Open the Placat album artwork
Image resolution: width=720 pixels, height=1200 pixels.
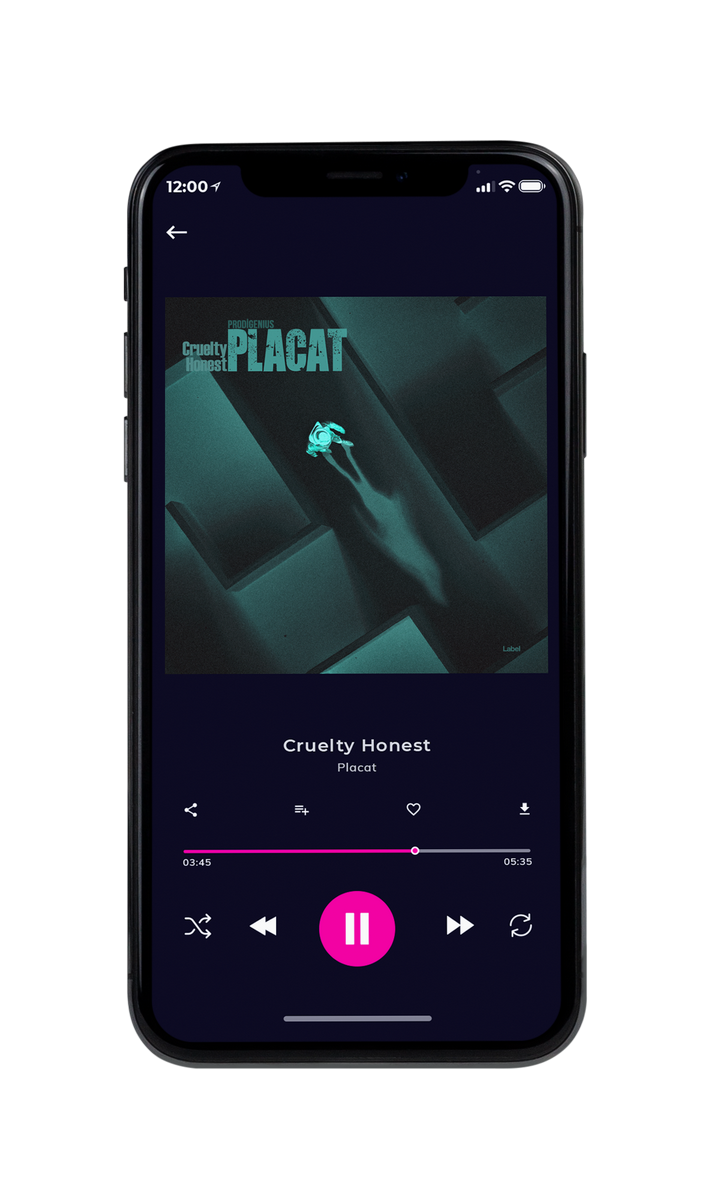tap(356, 485)
